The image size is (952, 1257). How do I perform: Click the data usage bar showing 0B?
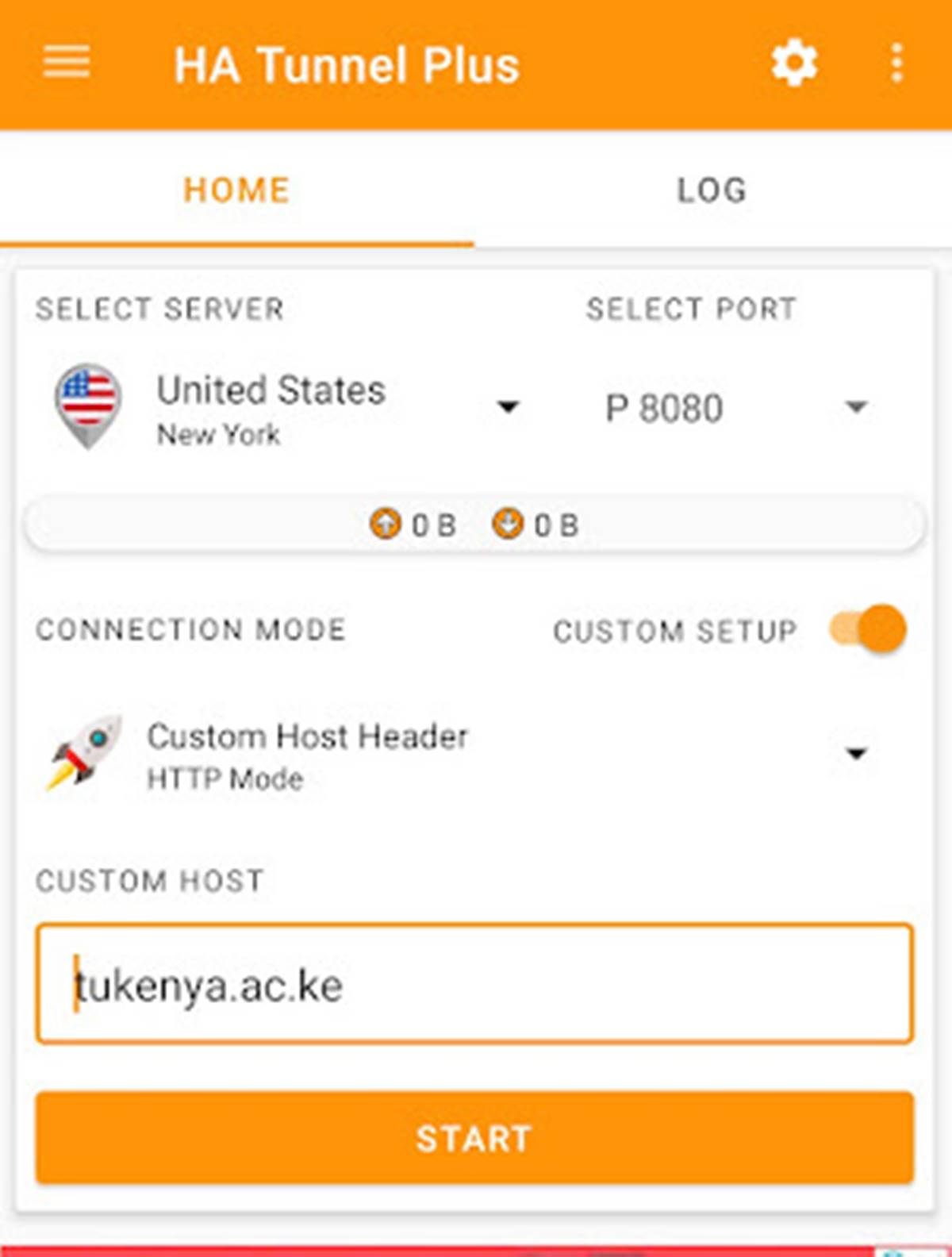(476, 524)
